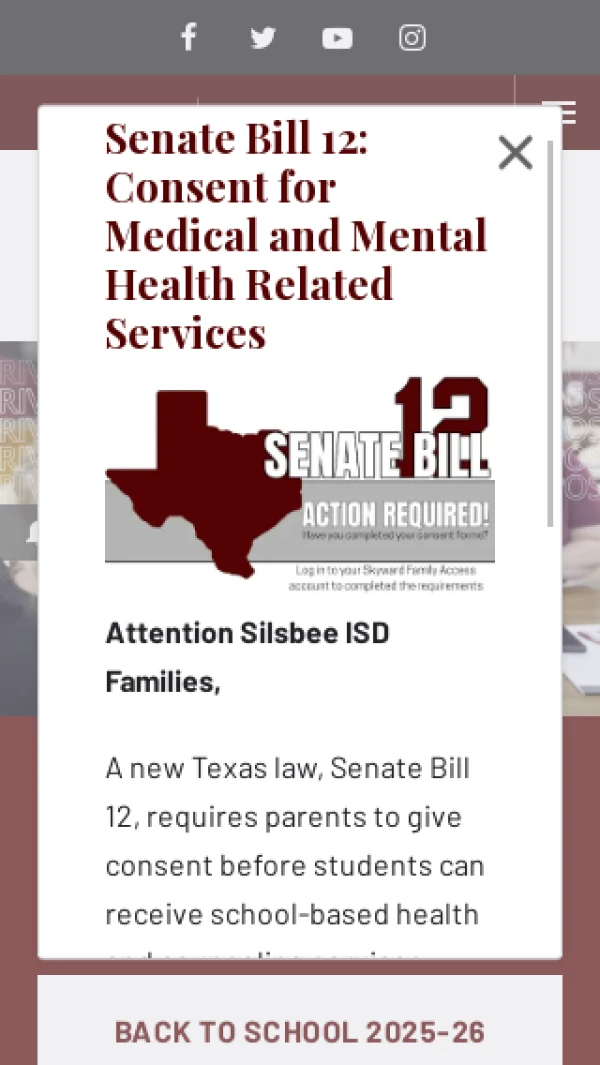Open Back to School 2025-26 link
This screenshot has width=600, height=1065.
[300, 1032]
